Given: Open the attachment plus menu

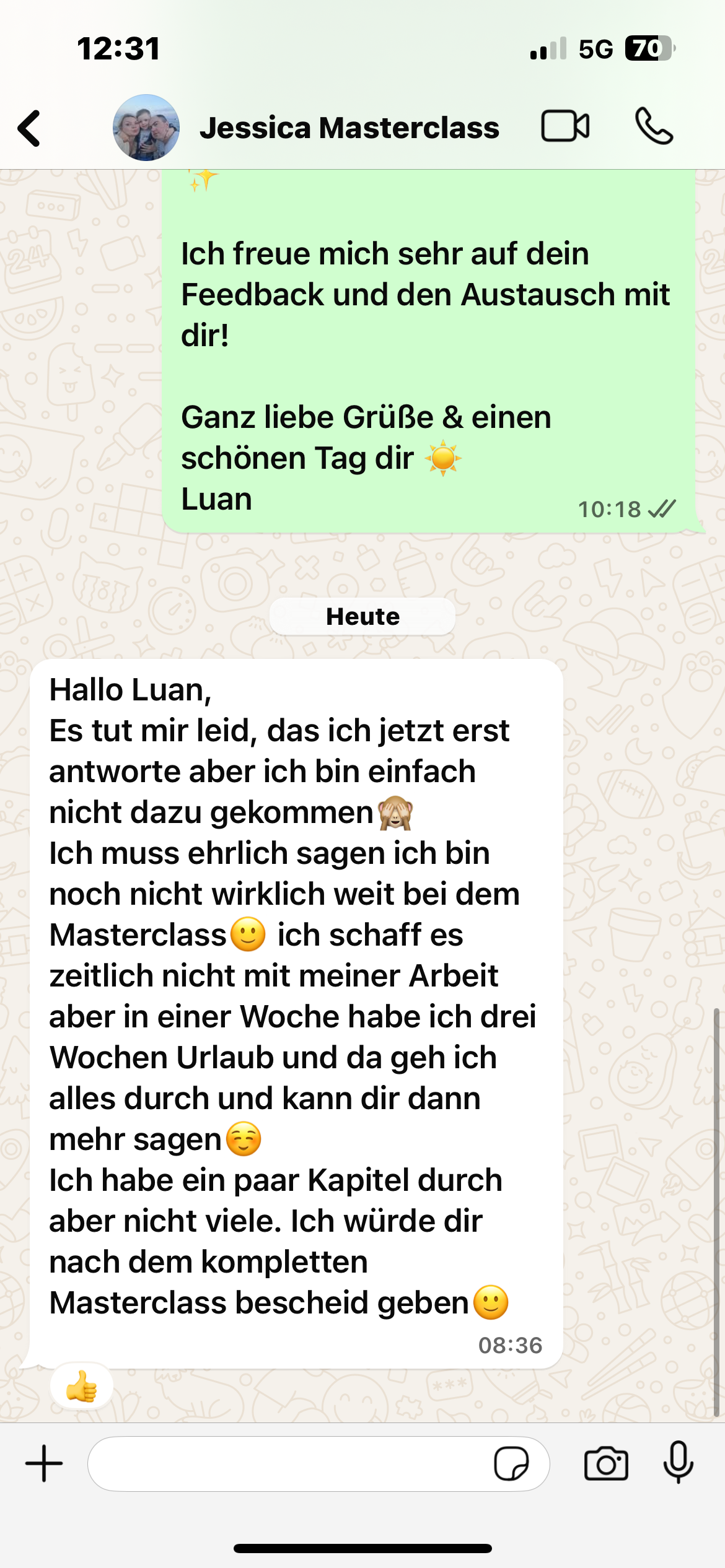Looking at the screenshot, I should tap(44, 1464).
